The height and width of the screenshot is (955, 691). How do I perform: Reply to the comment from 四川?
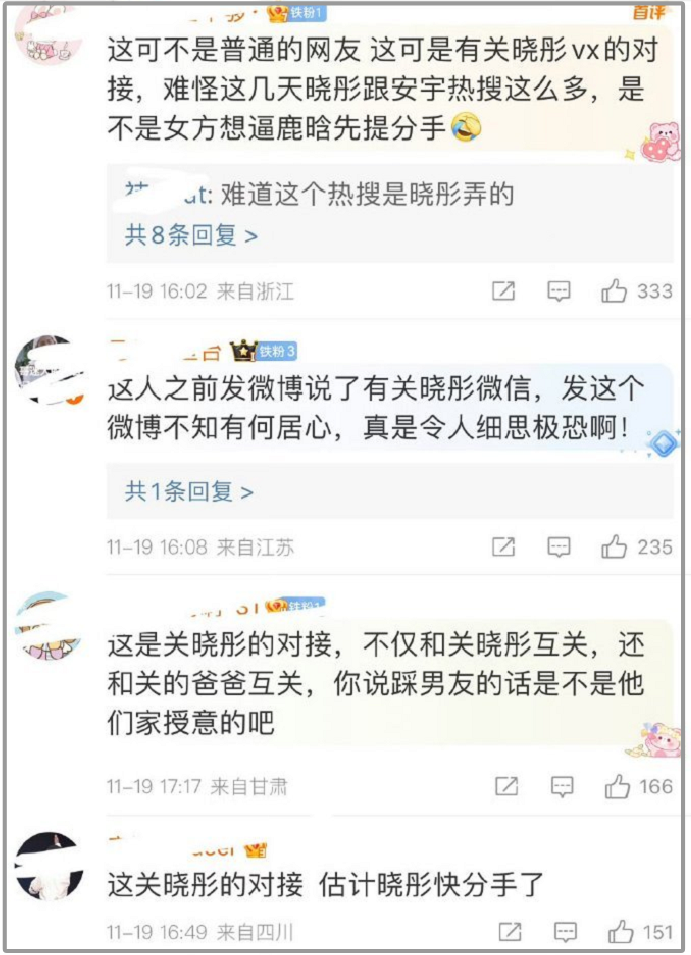[x=565, y=932]
